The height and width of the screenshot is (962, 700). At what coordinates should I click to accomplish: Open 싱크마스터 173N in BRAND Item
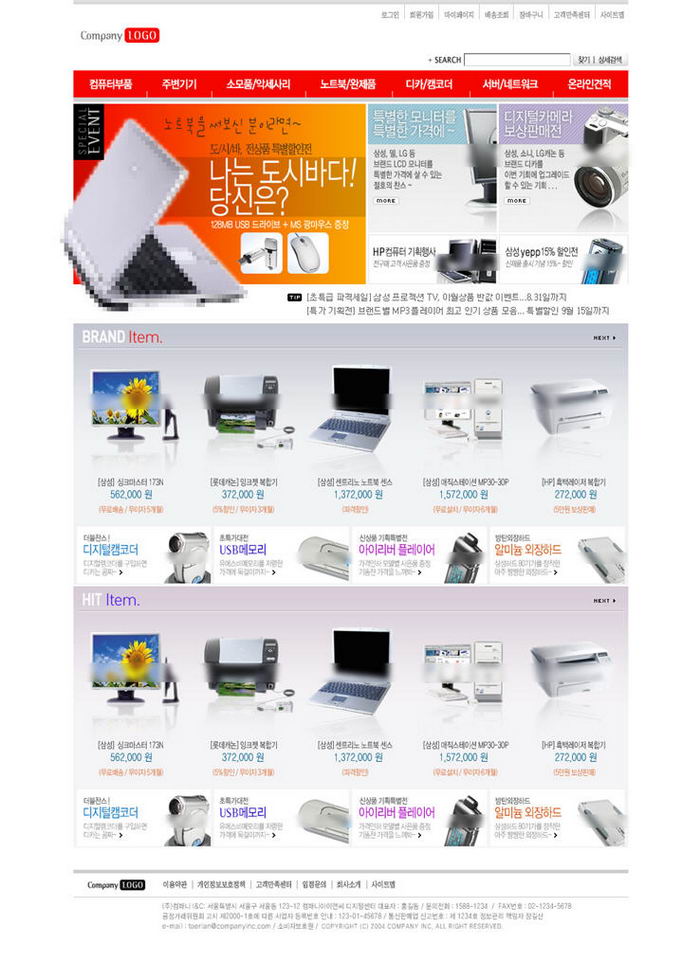(x=130, y=481)
